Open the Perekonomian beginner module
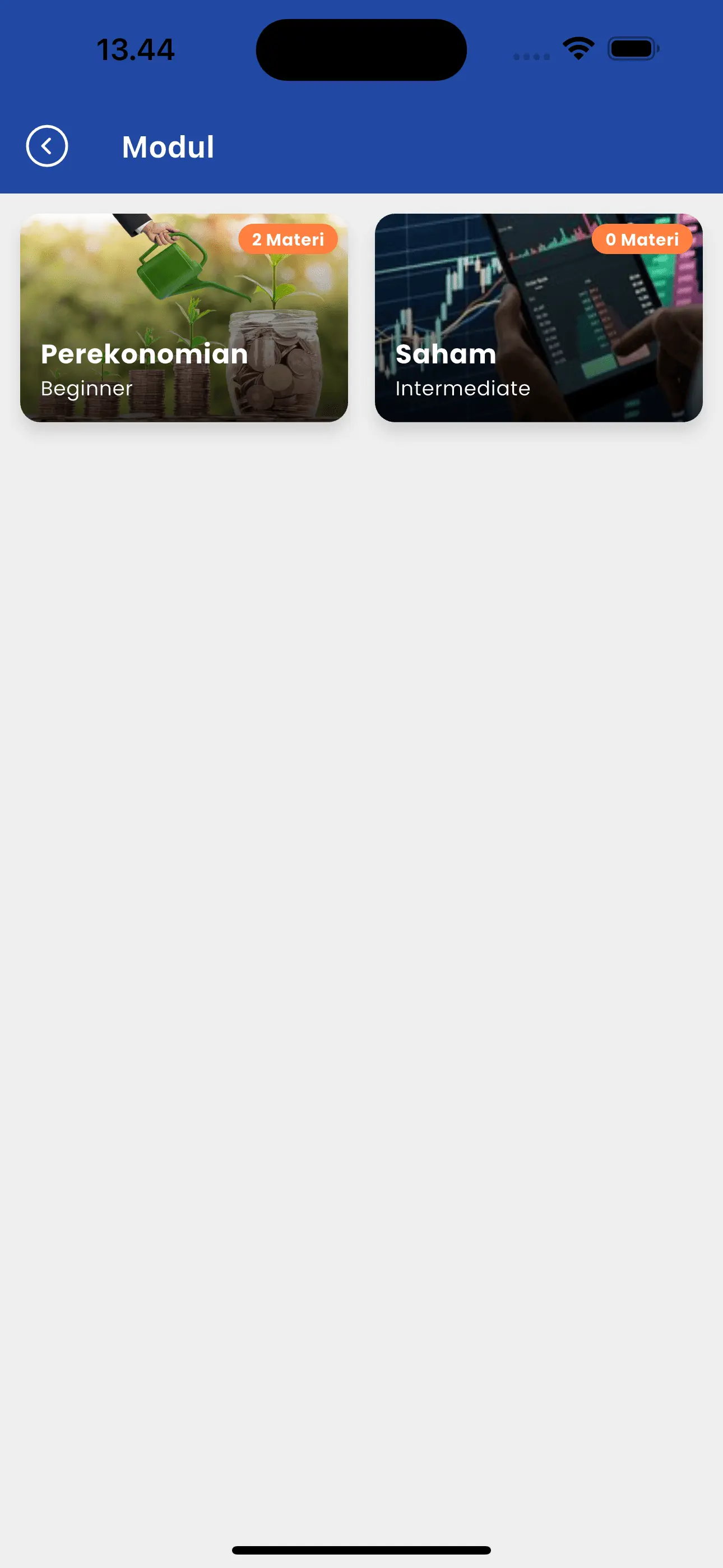The image size is (723, 1568). pos(184,318)
